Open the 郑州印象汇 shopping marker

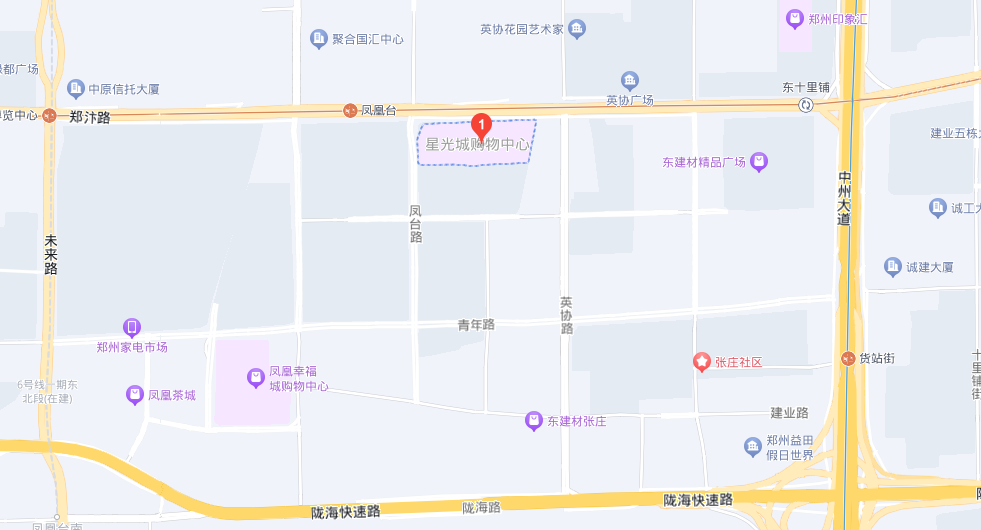pyautogui.click(x=795, y=18)
